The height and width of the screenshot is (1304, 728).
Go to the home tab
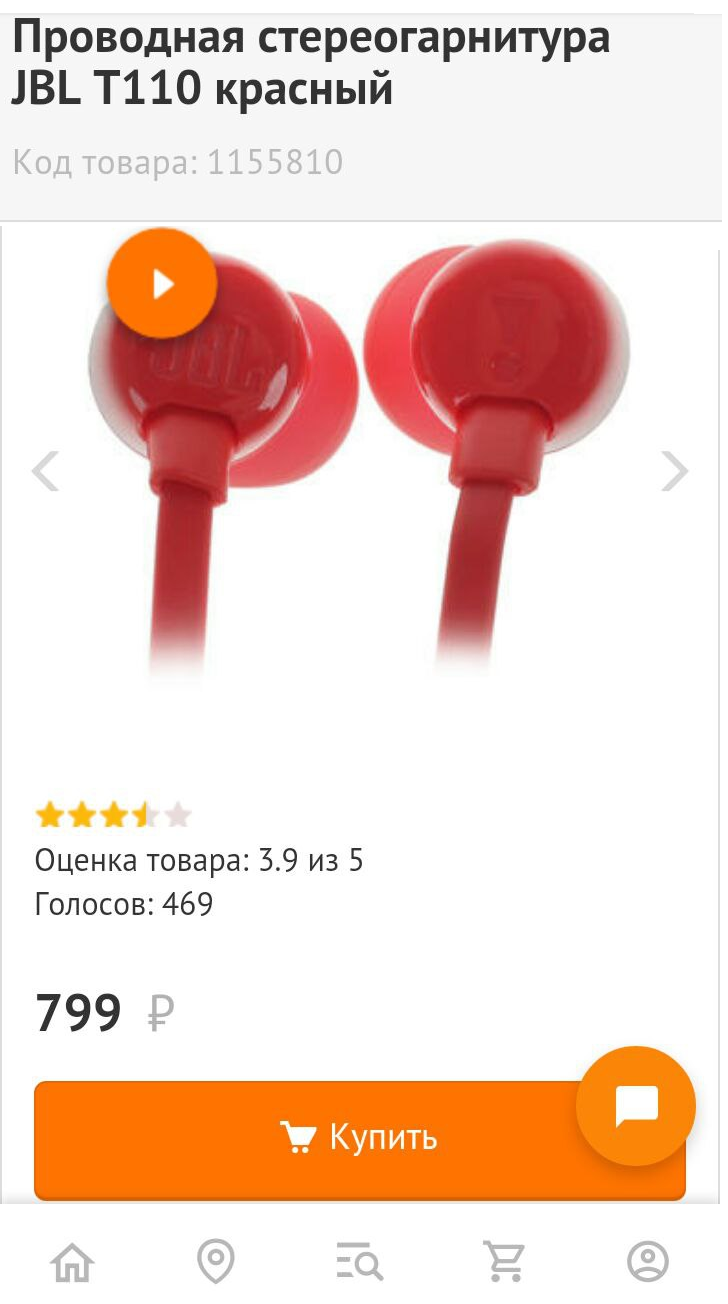point(73,1262)
